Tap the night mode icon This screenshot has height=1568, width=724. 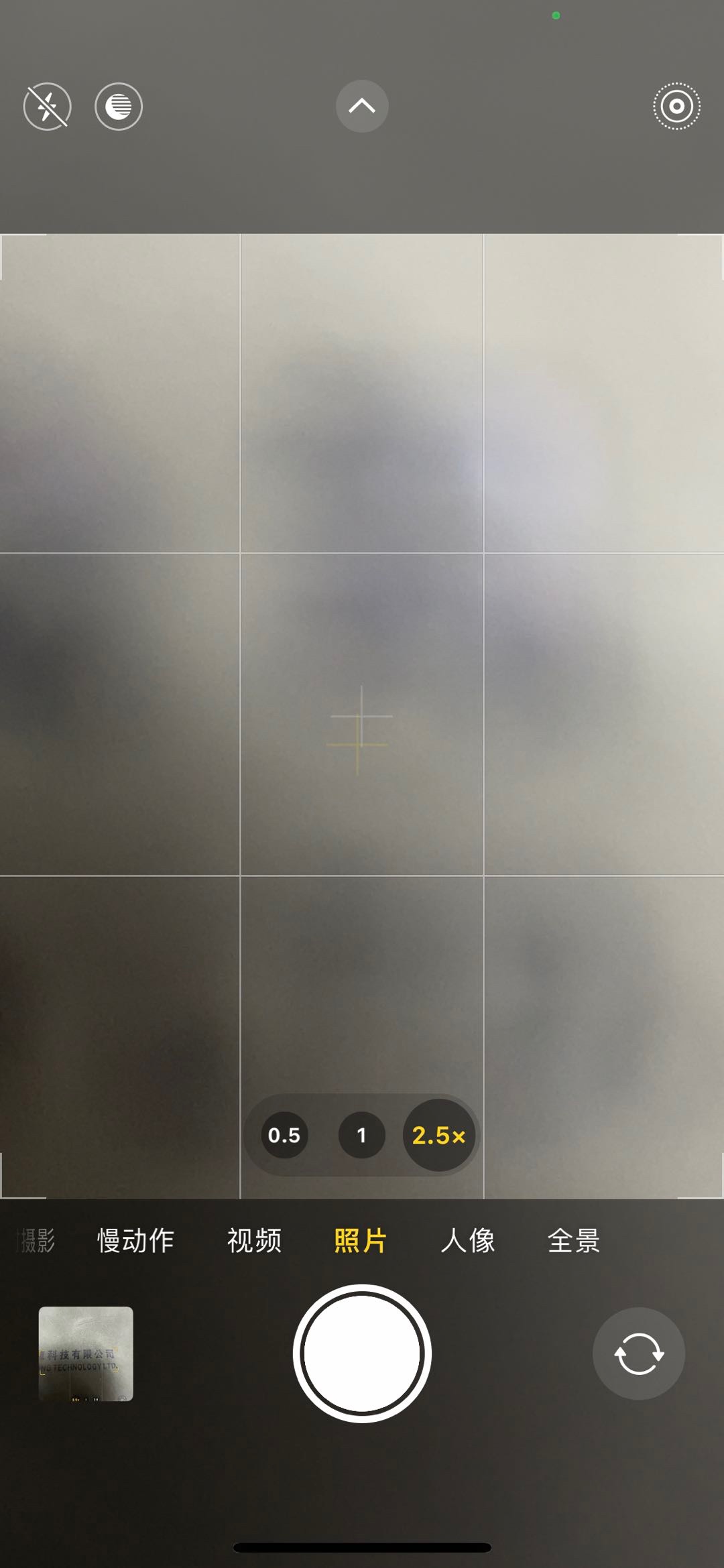click(x=119, y=107)
